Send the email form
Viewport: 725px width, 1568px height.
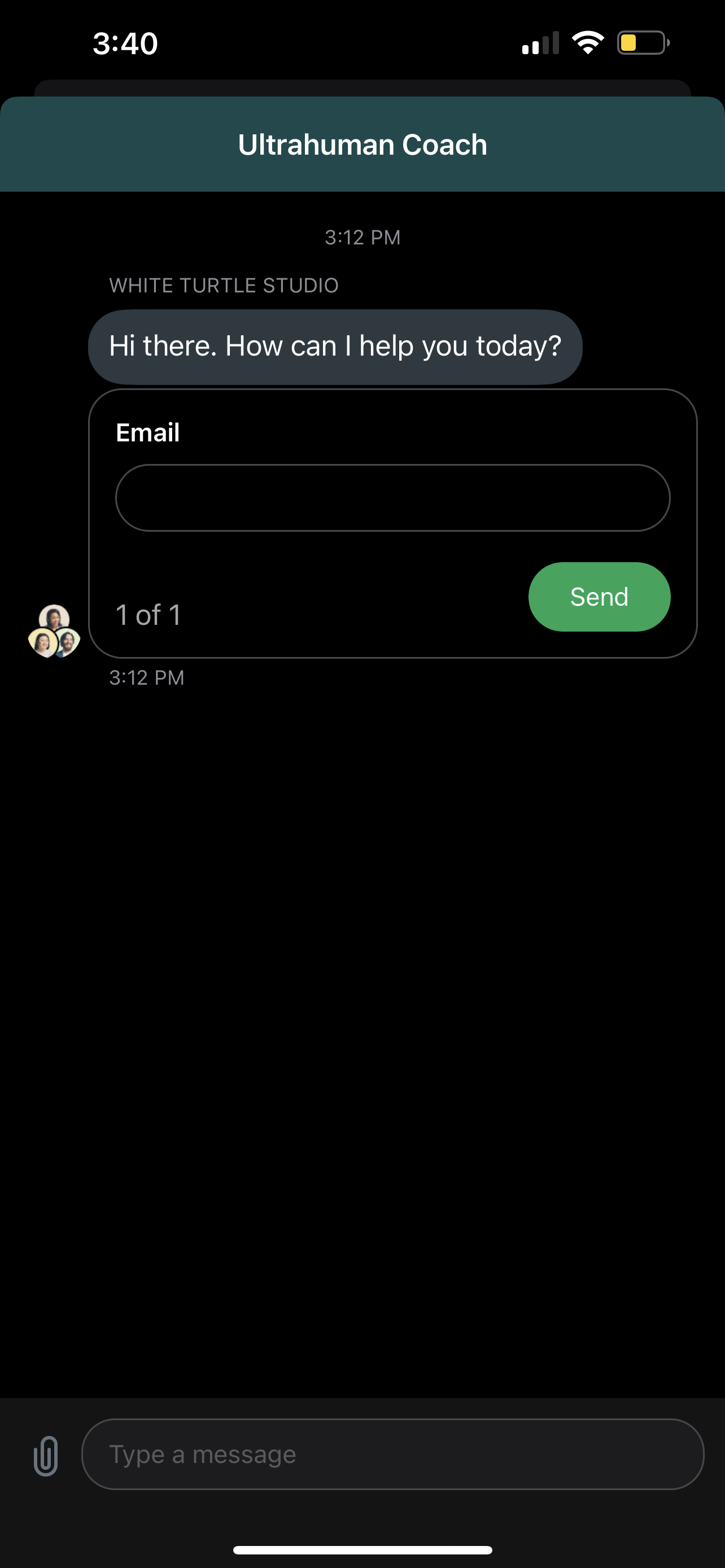pyautogui.click(x=599, y=597)
